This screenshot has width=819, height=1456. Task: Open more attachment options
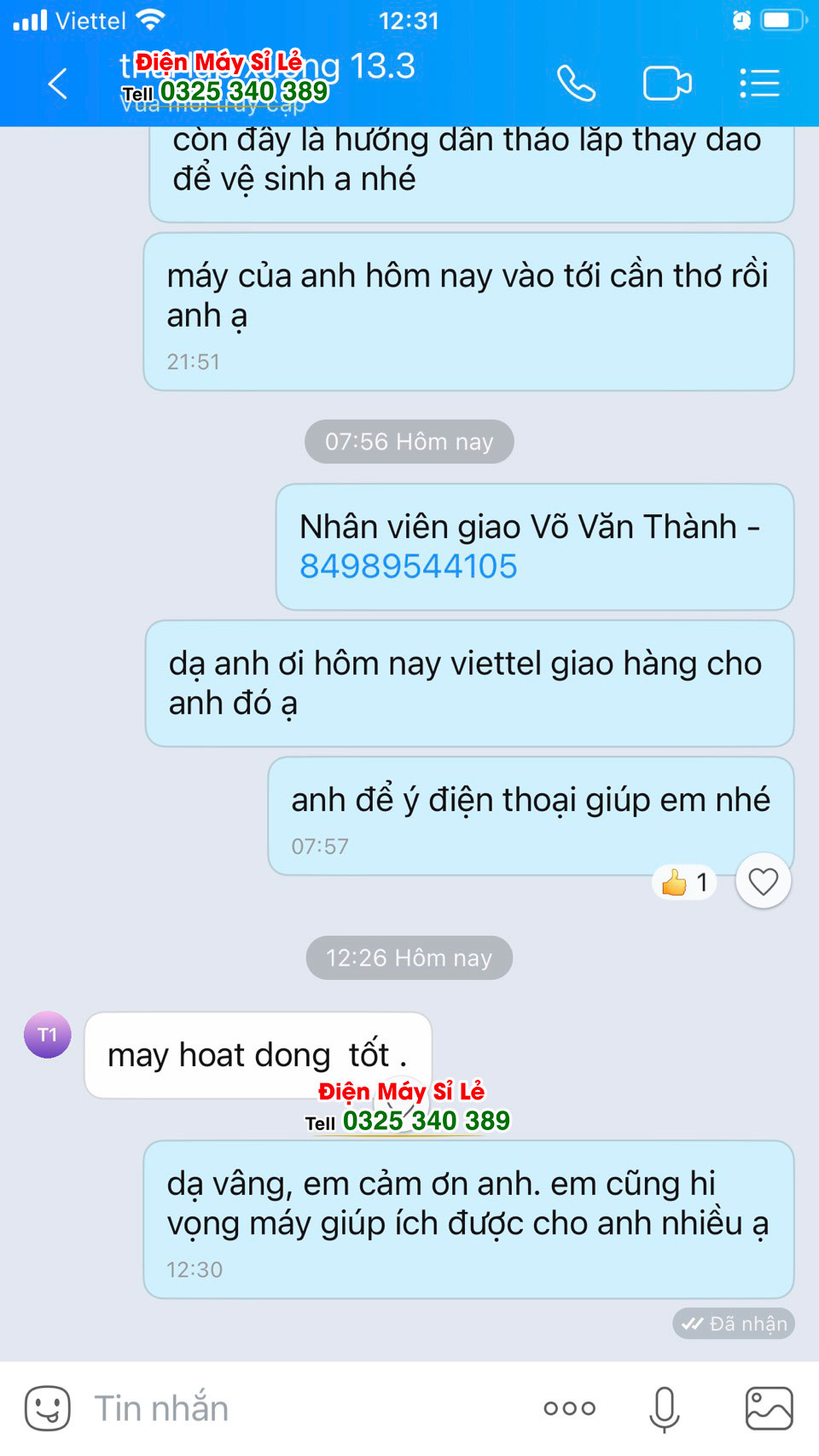[x=570, y=1408]
